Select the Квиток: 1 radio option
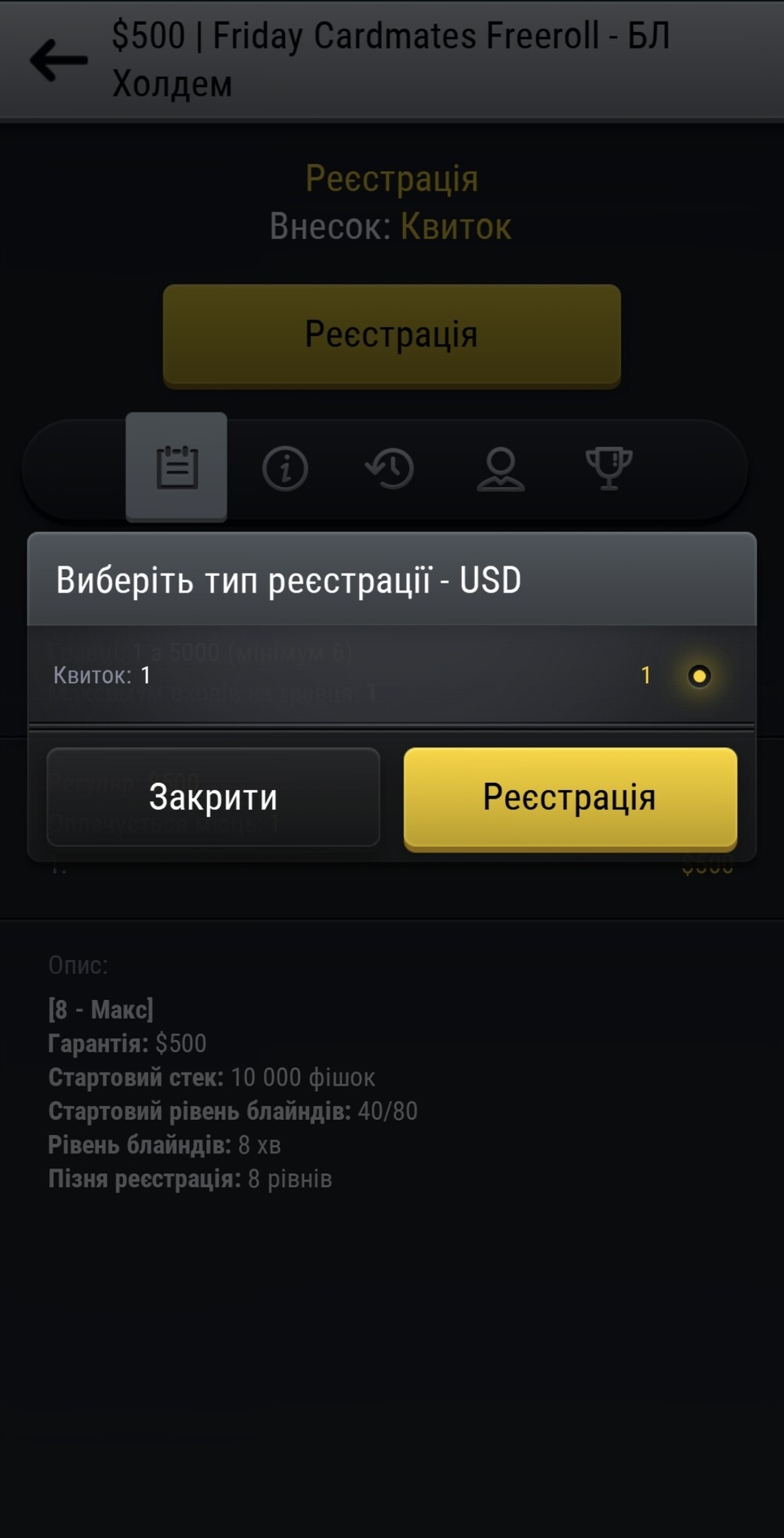 coord(699,675)
